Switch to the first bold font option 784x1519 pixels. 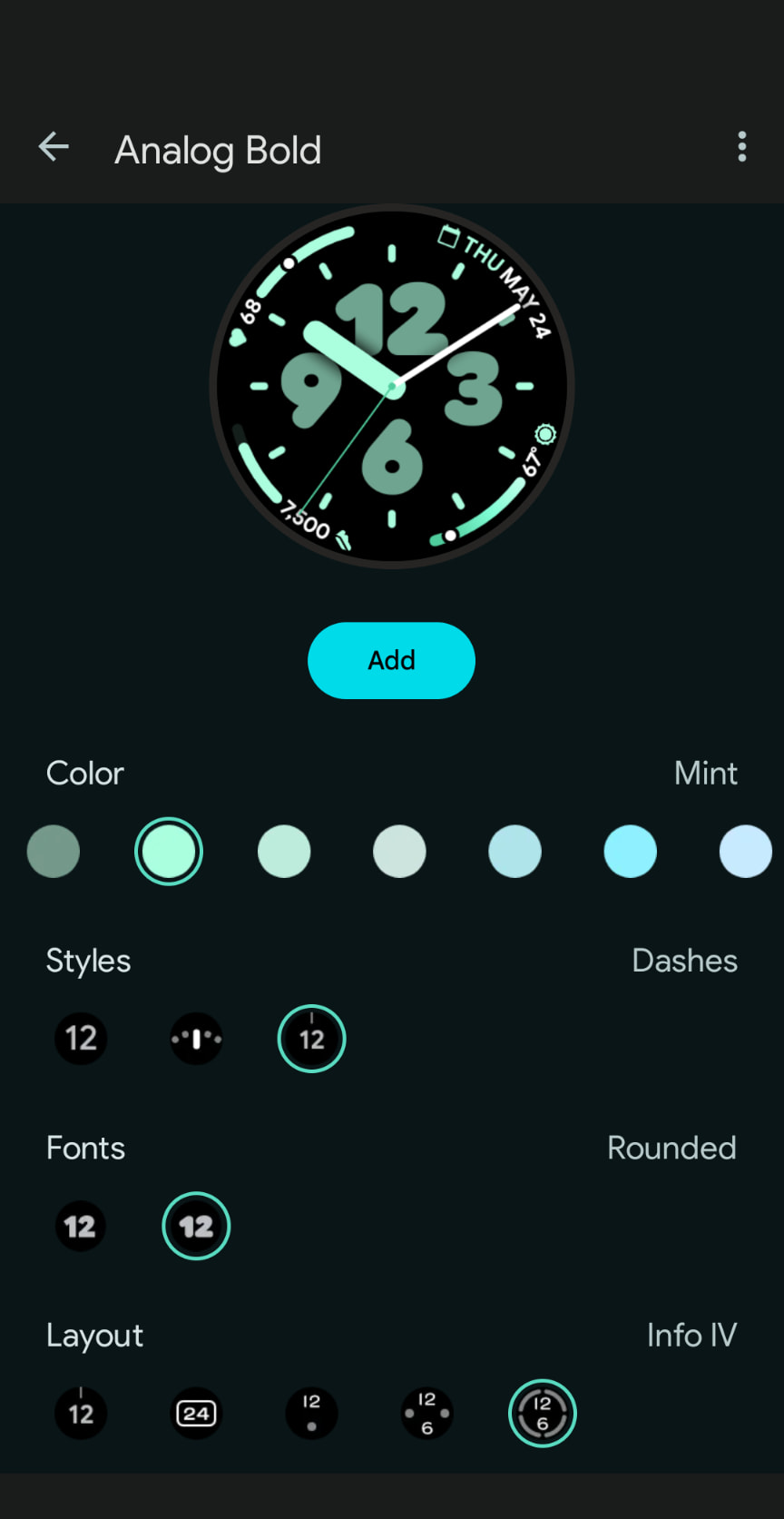81,1227
